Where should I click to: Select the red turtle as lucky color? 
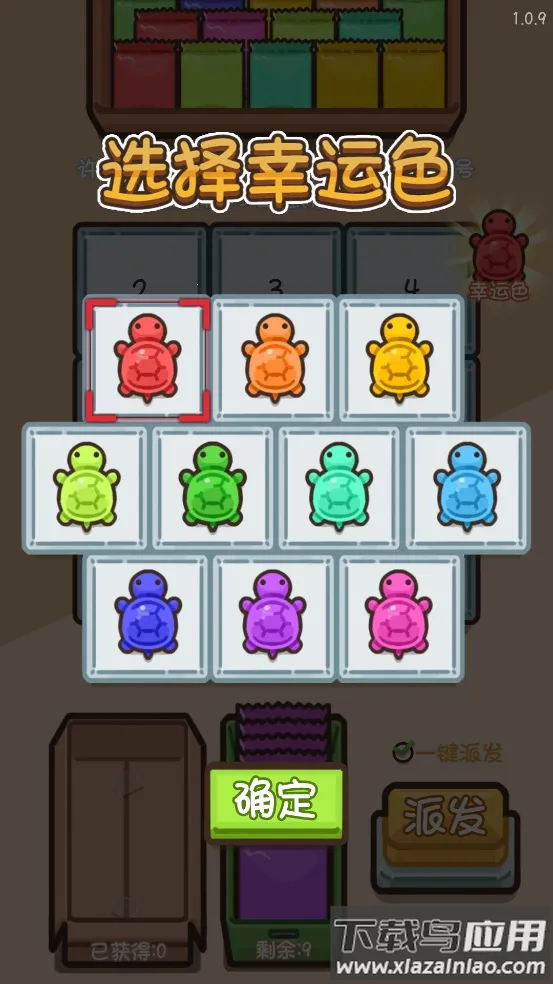pos(147,359)
